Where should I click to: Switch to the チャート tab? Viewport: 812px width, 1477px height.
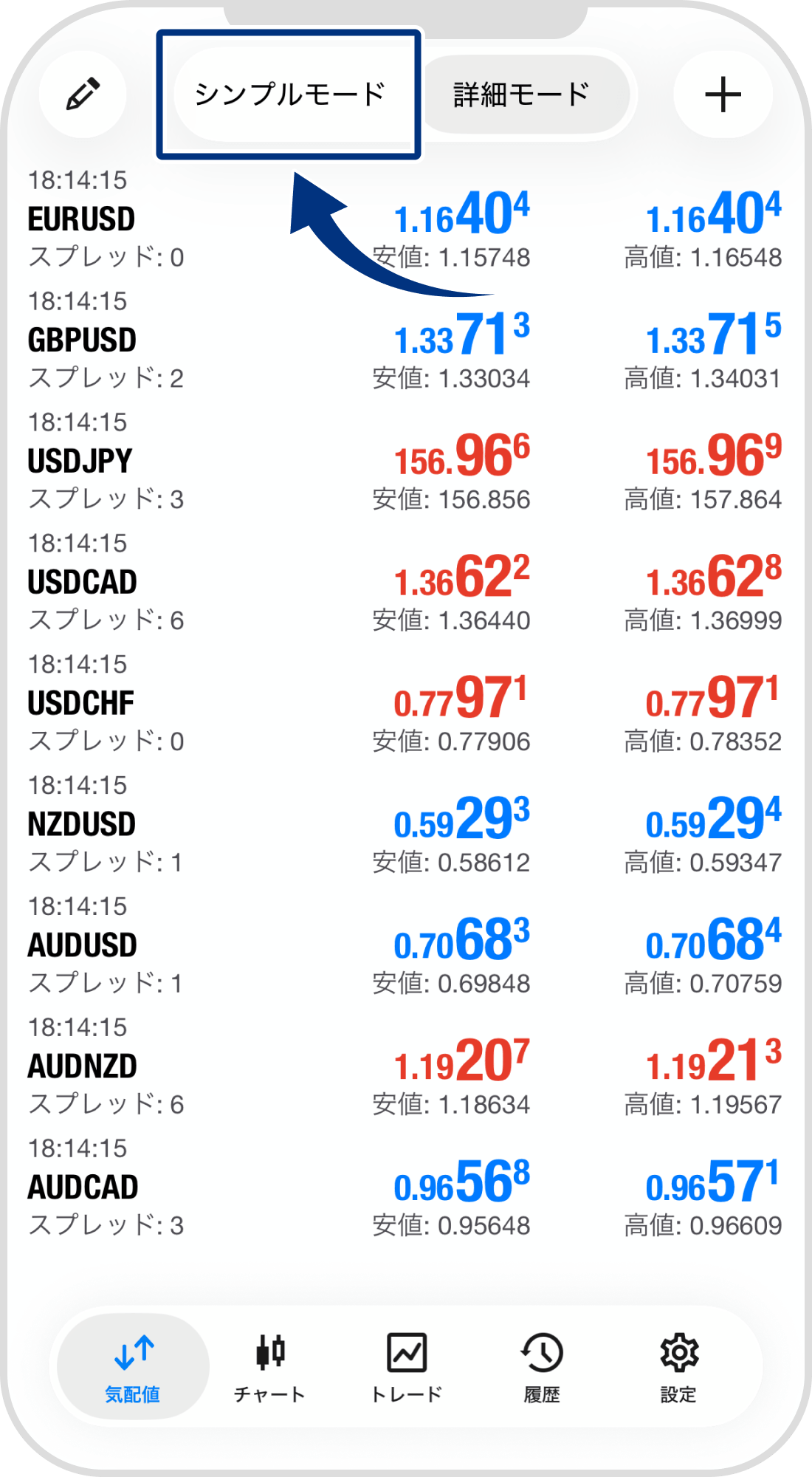click(269, 1367)
